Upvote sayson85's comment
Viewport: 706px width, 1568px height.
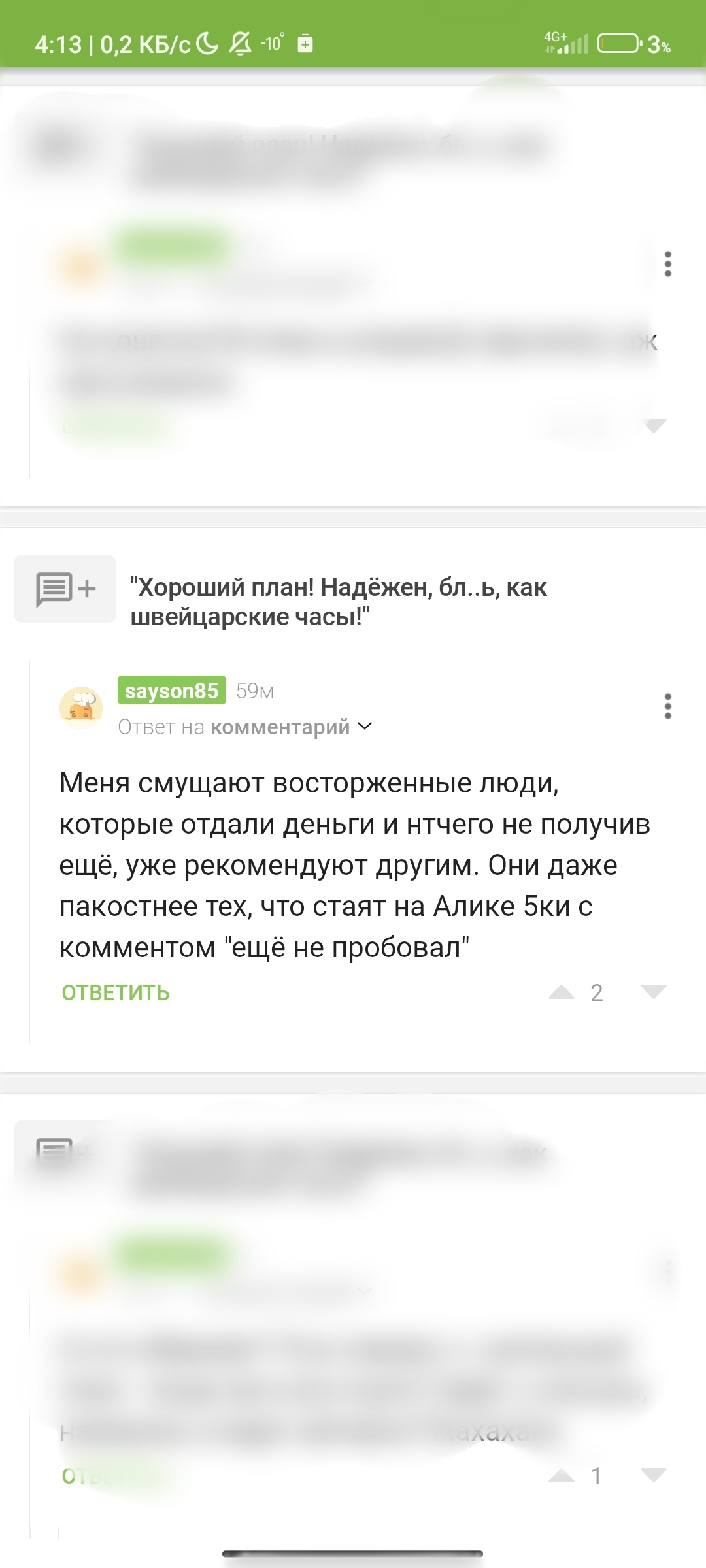point(562,992)
